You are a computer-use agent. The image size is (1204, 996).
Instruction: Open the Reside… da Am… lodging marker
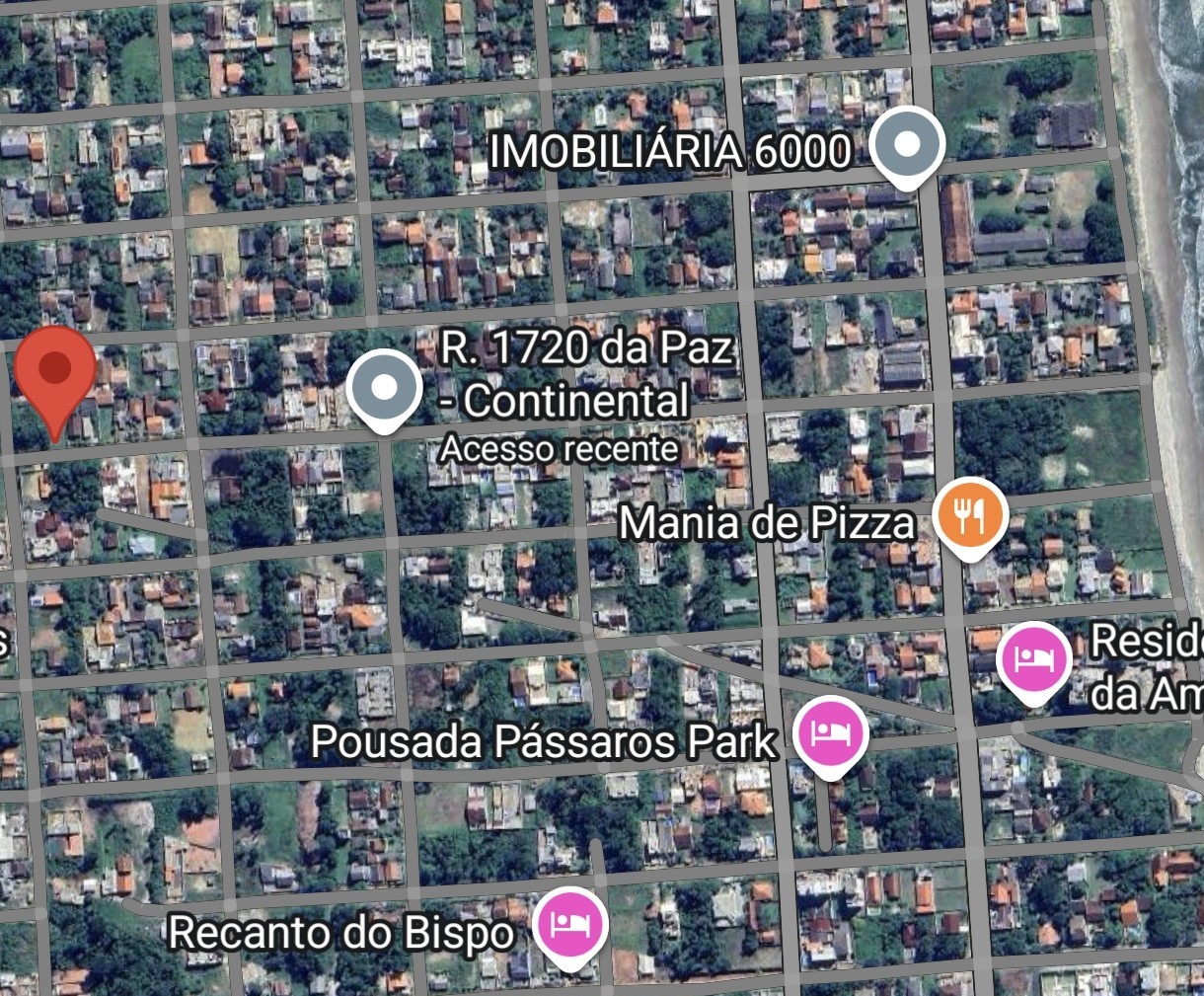1032,657
